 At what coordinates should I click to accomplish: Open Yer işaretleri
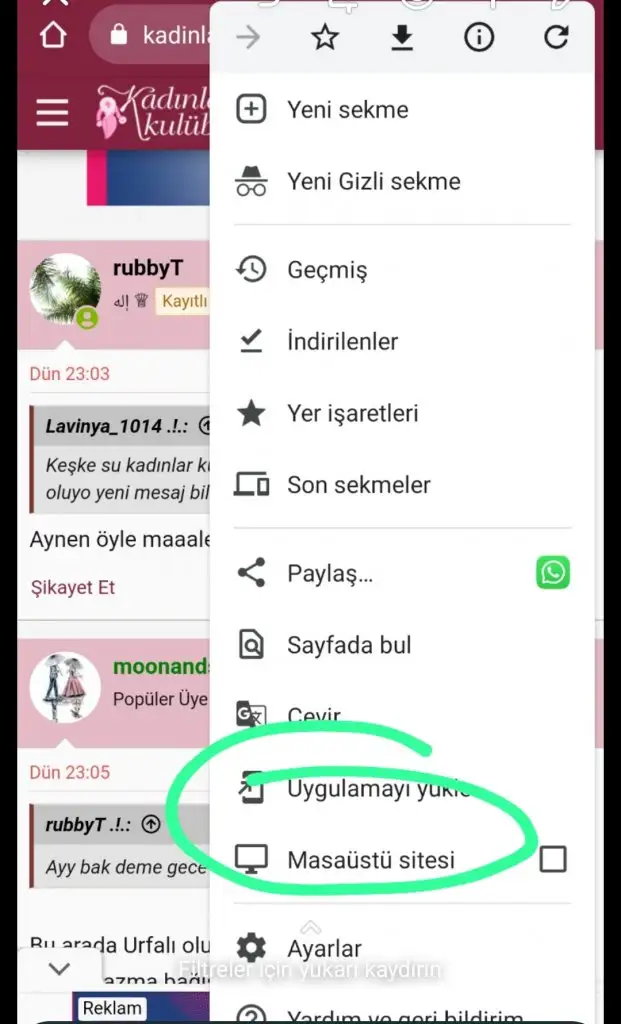tap(352, 413)
